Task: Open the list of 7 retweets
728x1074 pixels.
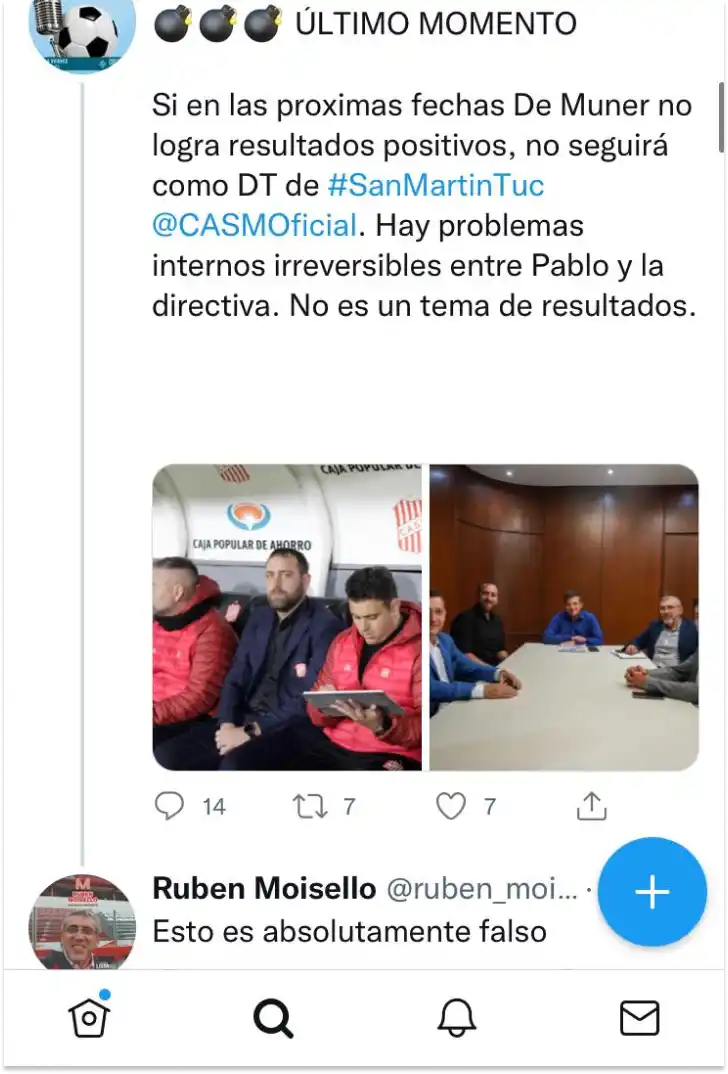Action: pyautogui.click(x=350, y=804)
